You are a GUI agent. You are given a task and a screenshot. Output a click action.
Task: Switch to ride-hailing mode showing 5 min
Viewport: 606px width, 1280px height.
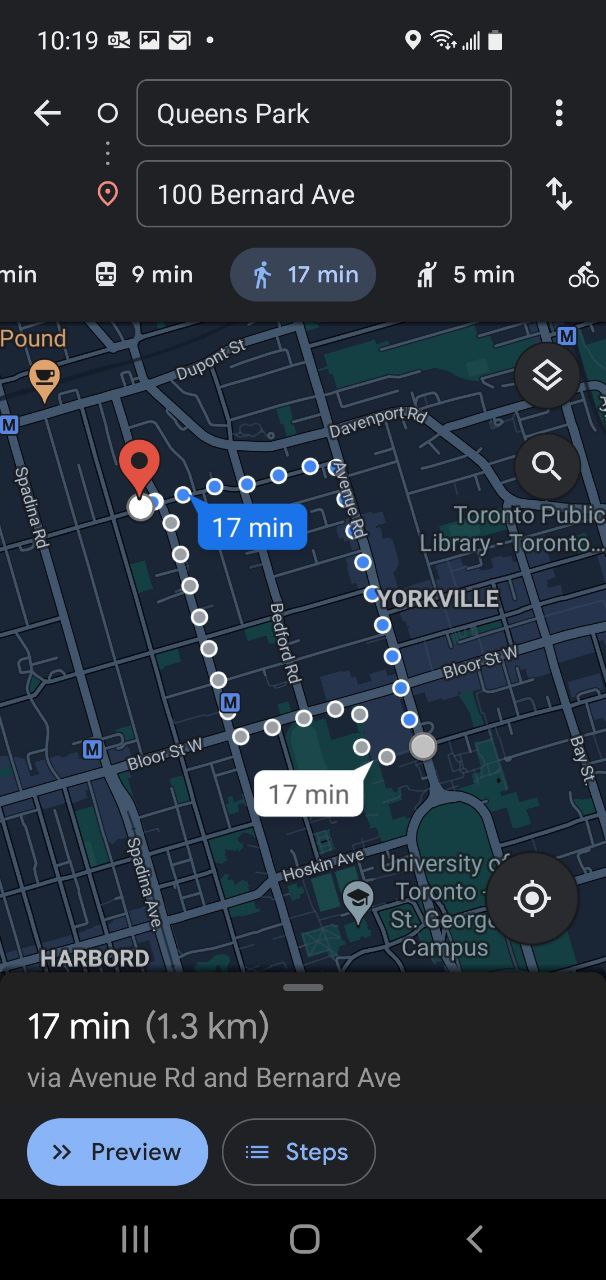(x=465, y=275)
